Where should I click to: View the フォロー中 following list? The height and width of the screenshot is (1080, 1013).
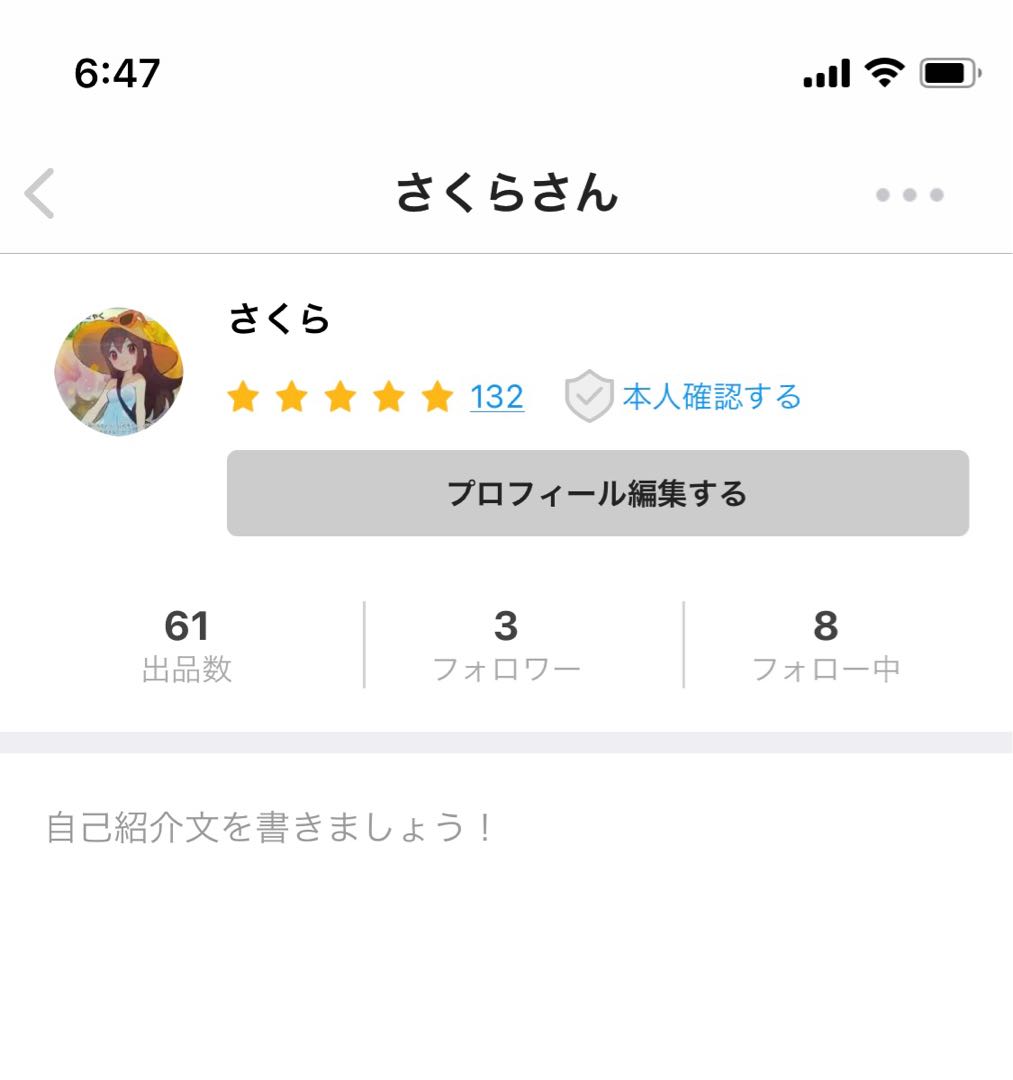pos(826,643)
